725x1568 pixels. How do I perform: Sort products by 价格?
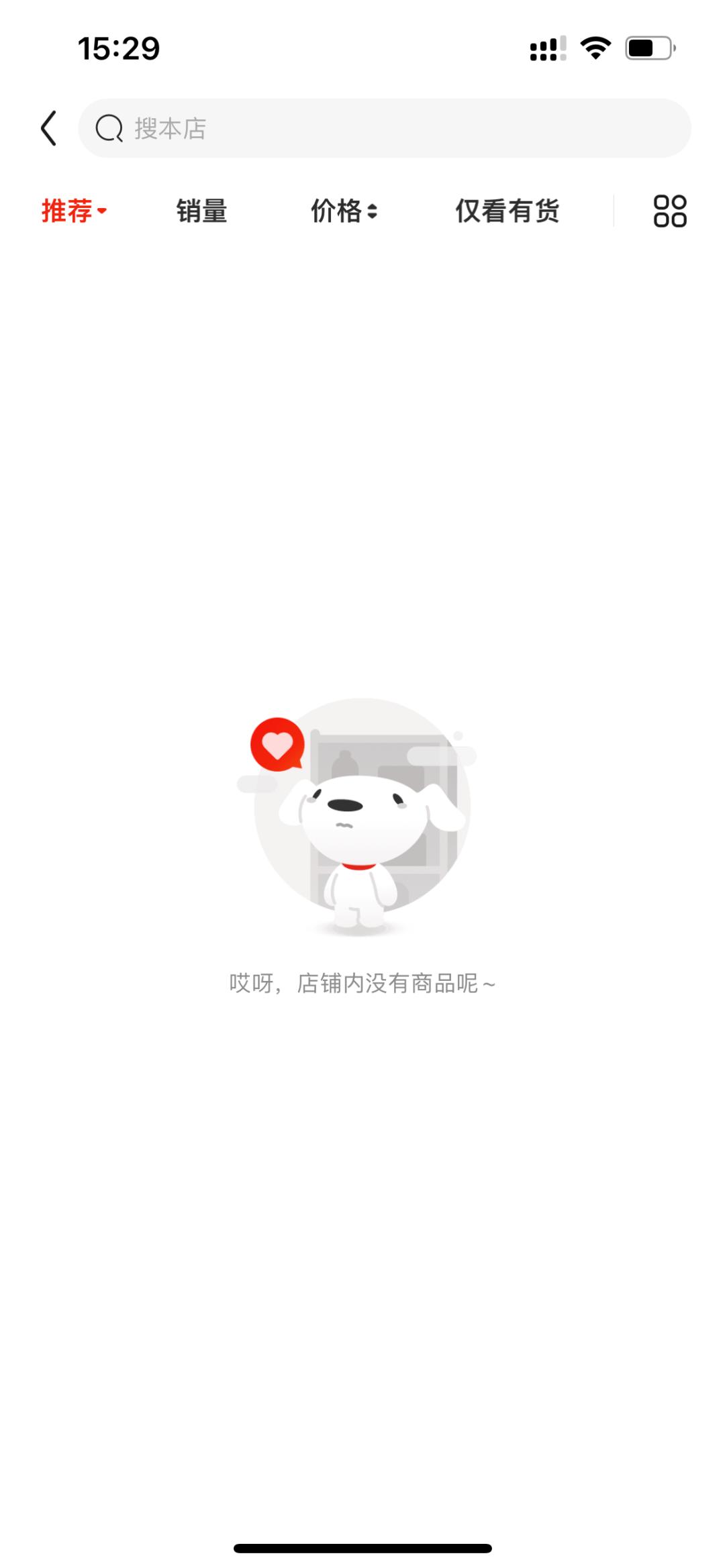pyautogui.click(x=343, y=211)
